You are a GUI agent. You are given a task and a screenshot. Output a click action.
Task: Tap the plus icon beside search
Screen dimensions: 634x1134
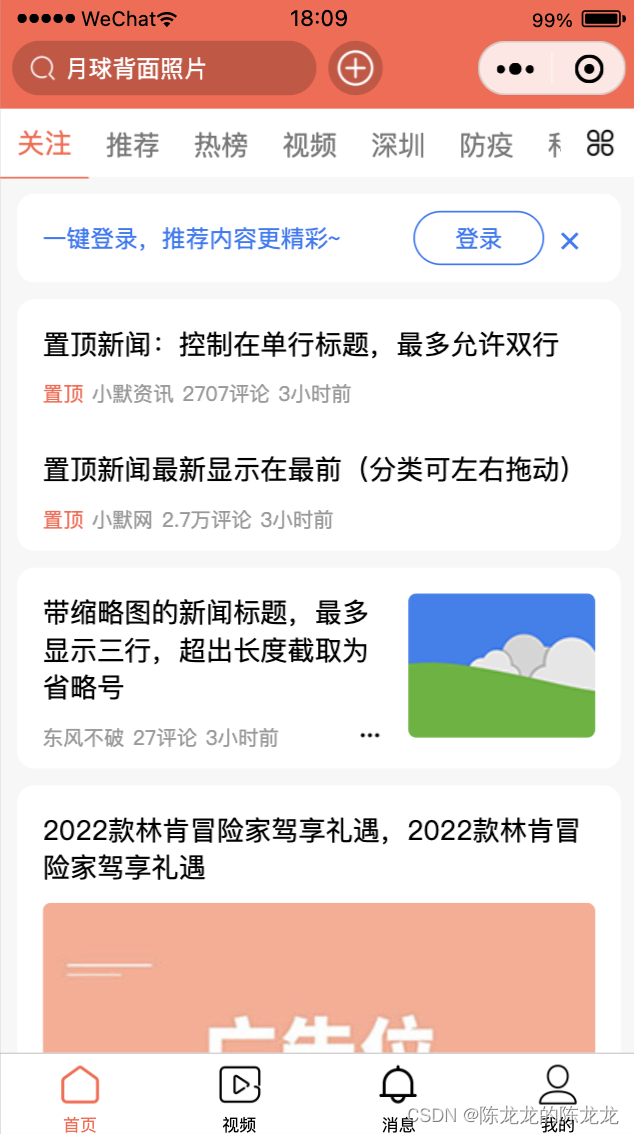tap(355, 68)
